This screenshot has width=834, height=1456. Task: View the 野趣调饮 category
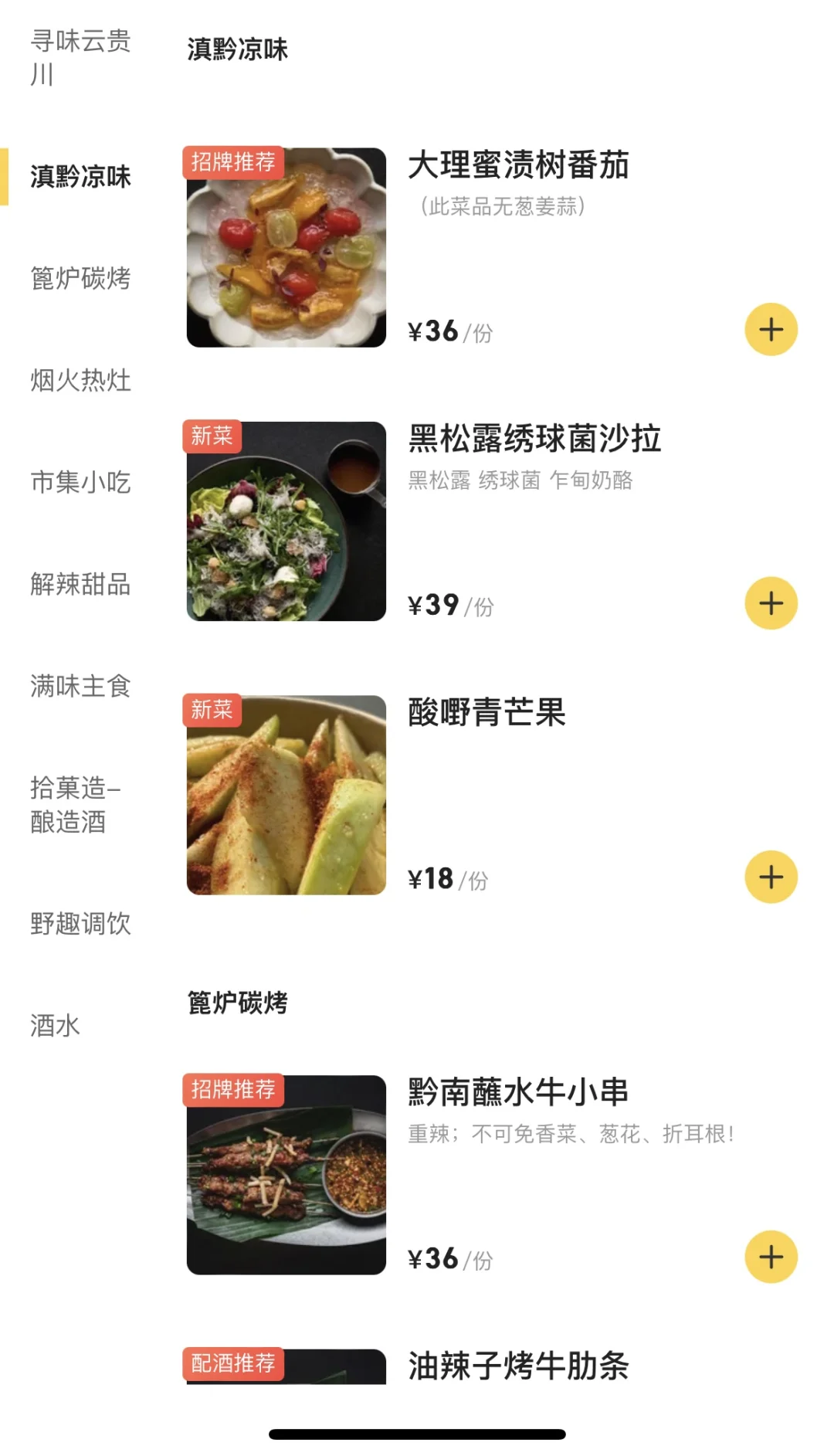click(x=80, y=924)
